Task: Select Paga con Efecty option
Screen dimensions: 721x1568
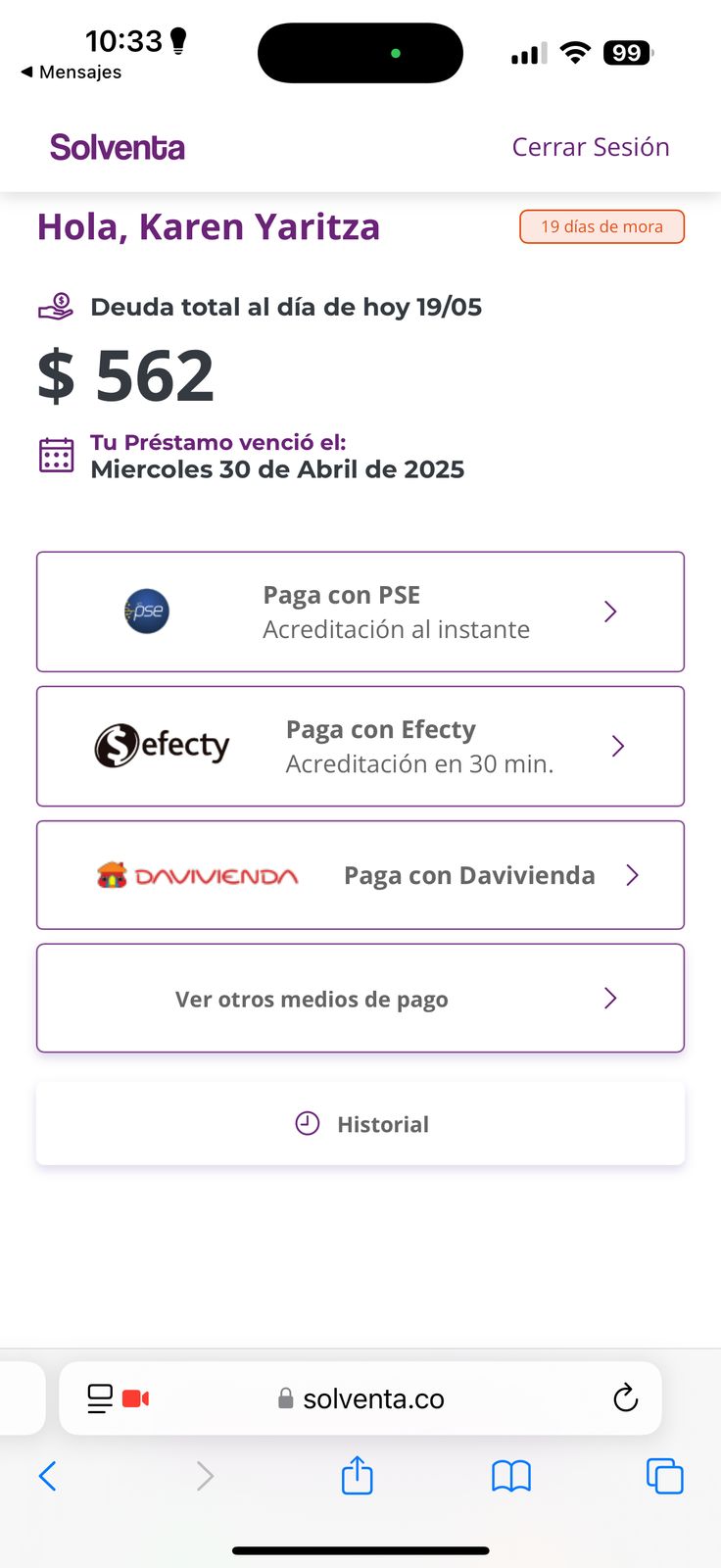Action: (x=360, y=747)
